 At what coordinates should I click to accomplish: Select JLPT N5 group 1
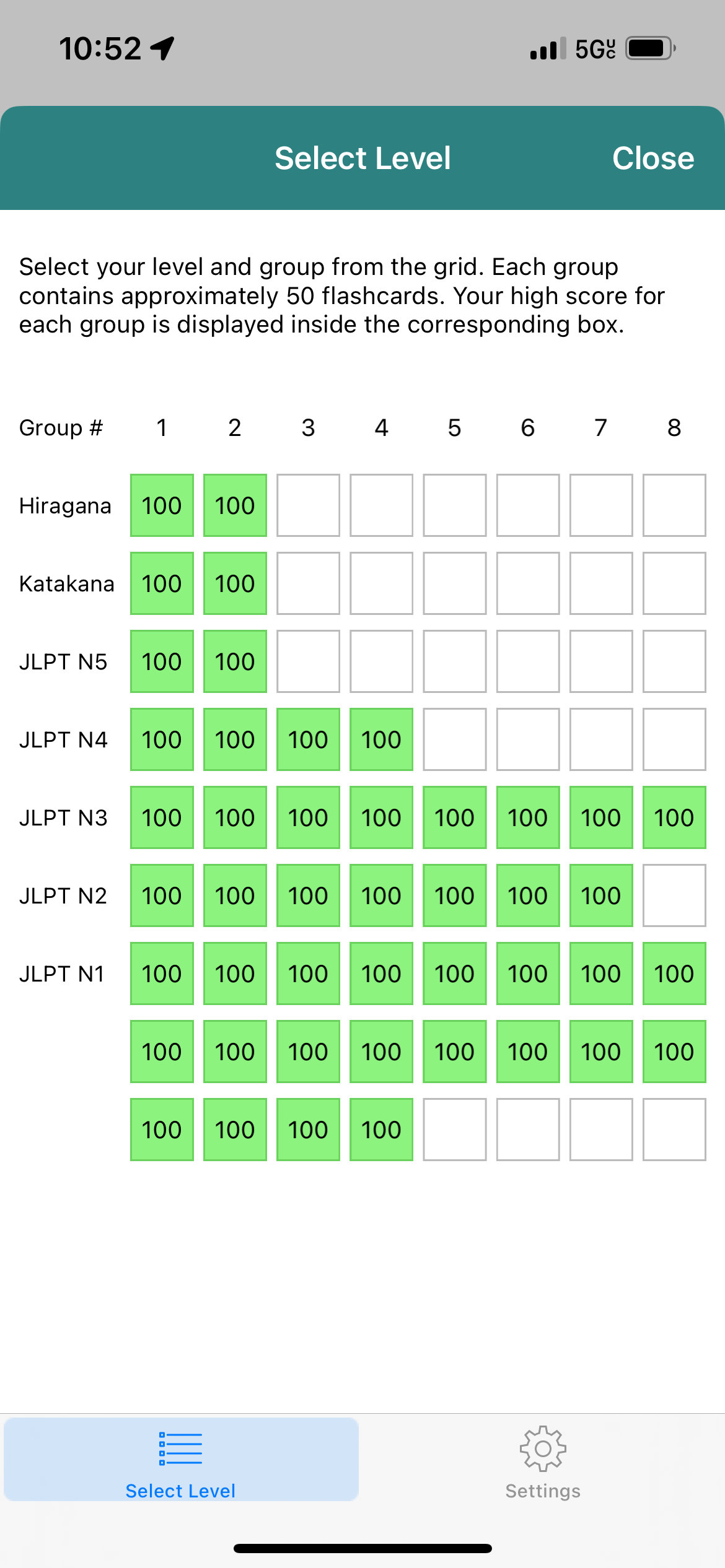click(x=162, y=661)
